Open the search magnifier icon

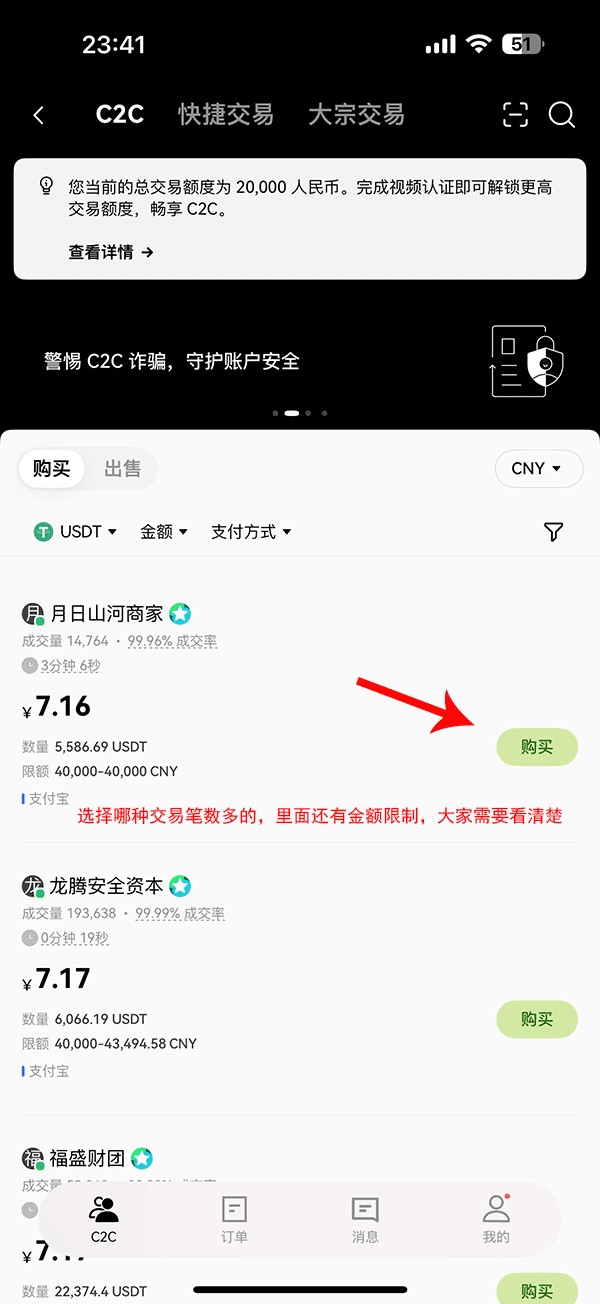point(562,115)
